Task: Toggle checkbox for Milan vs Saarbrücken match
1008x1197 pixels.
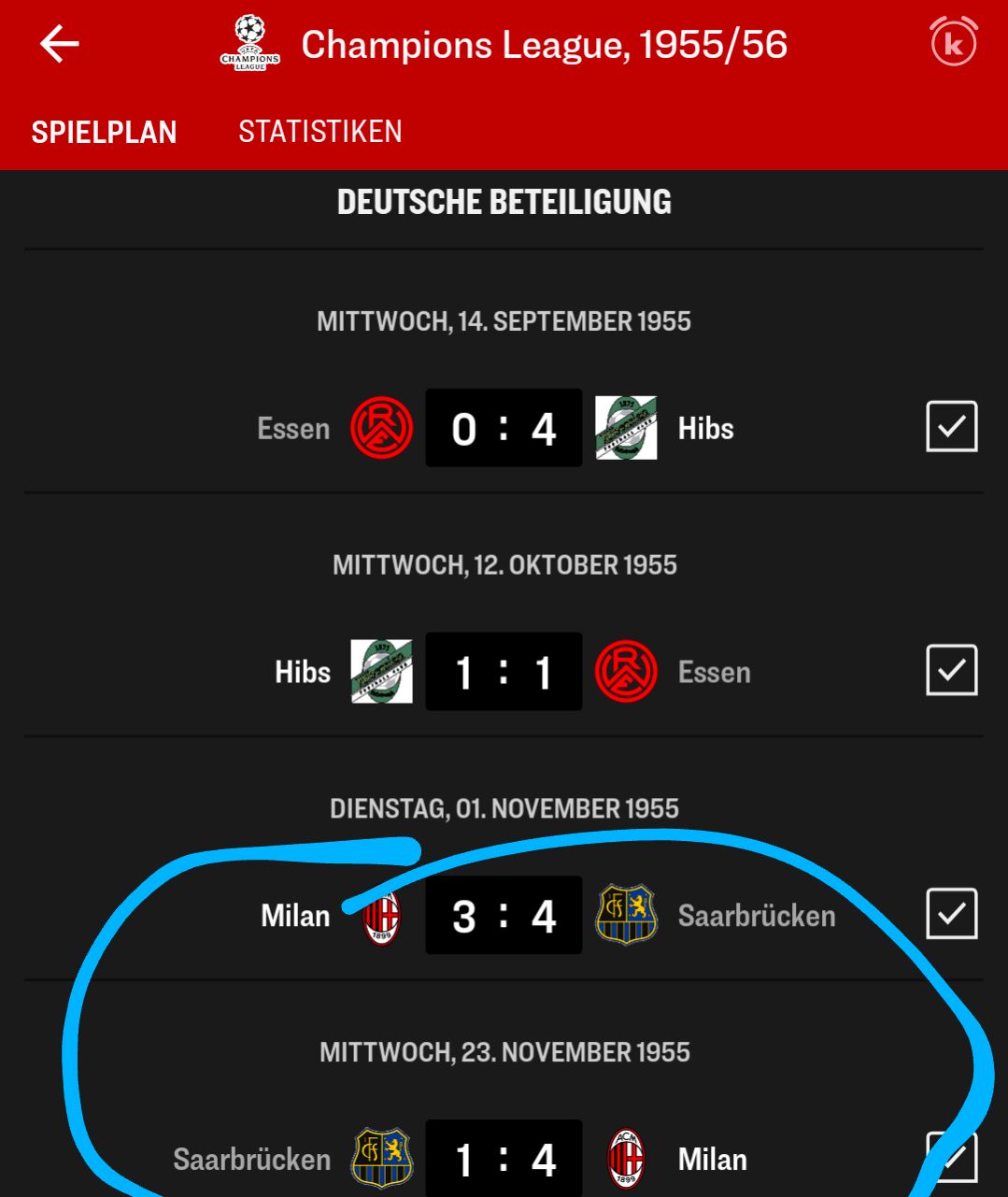Action: click(951, 914)
